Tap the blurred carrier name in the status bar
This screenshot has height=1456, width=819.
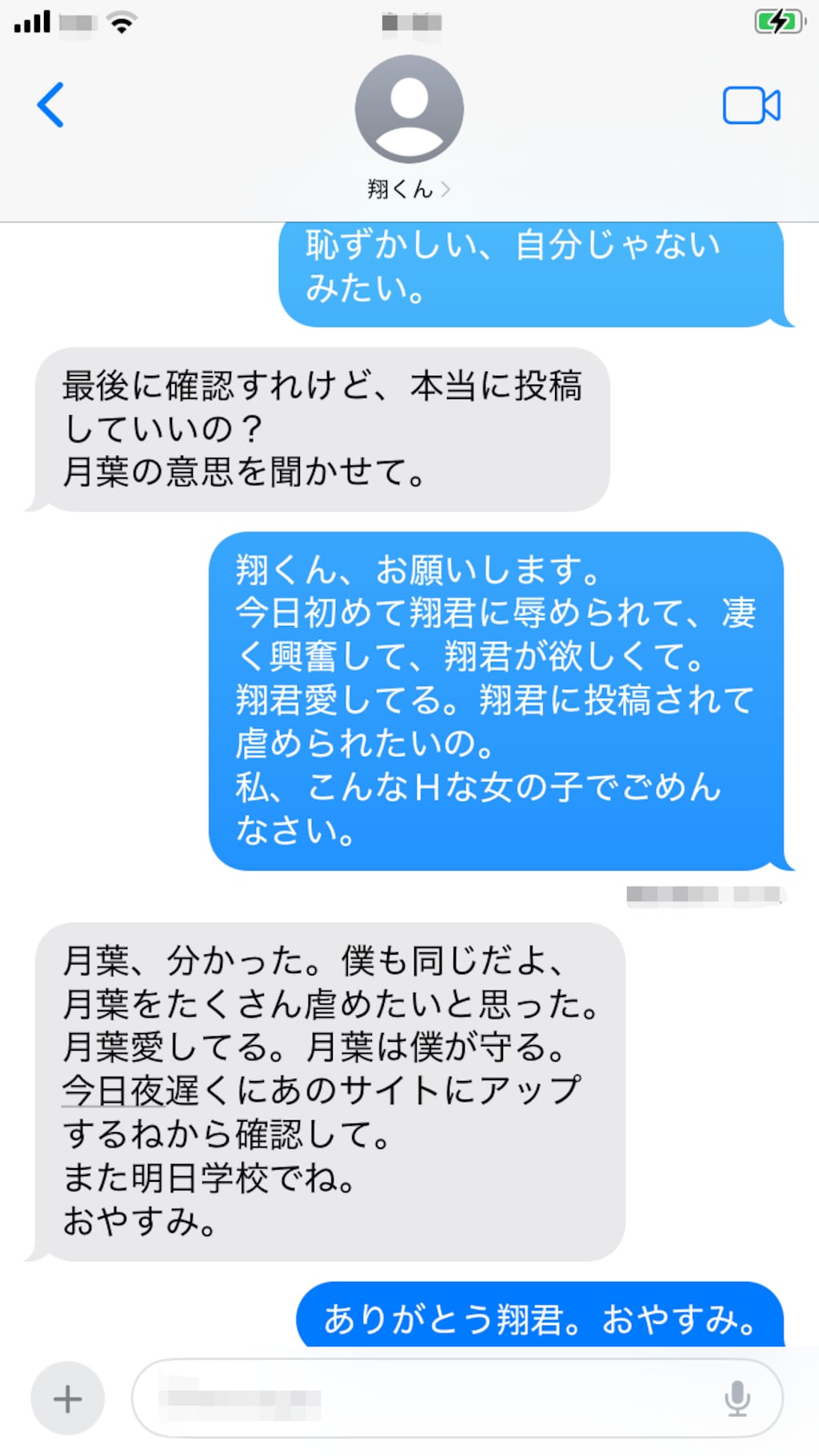[76, 22]
